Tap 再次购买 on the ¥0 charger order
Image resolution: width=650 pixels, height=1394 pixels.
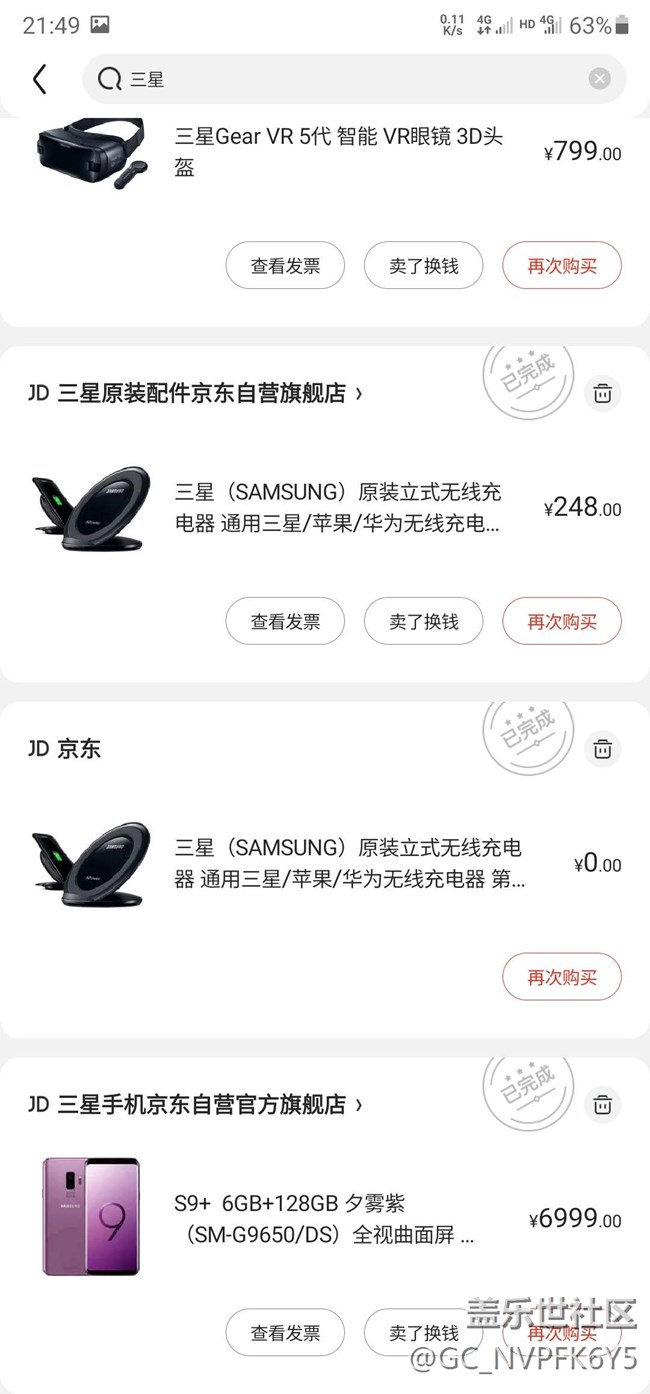pos(562,977)
